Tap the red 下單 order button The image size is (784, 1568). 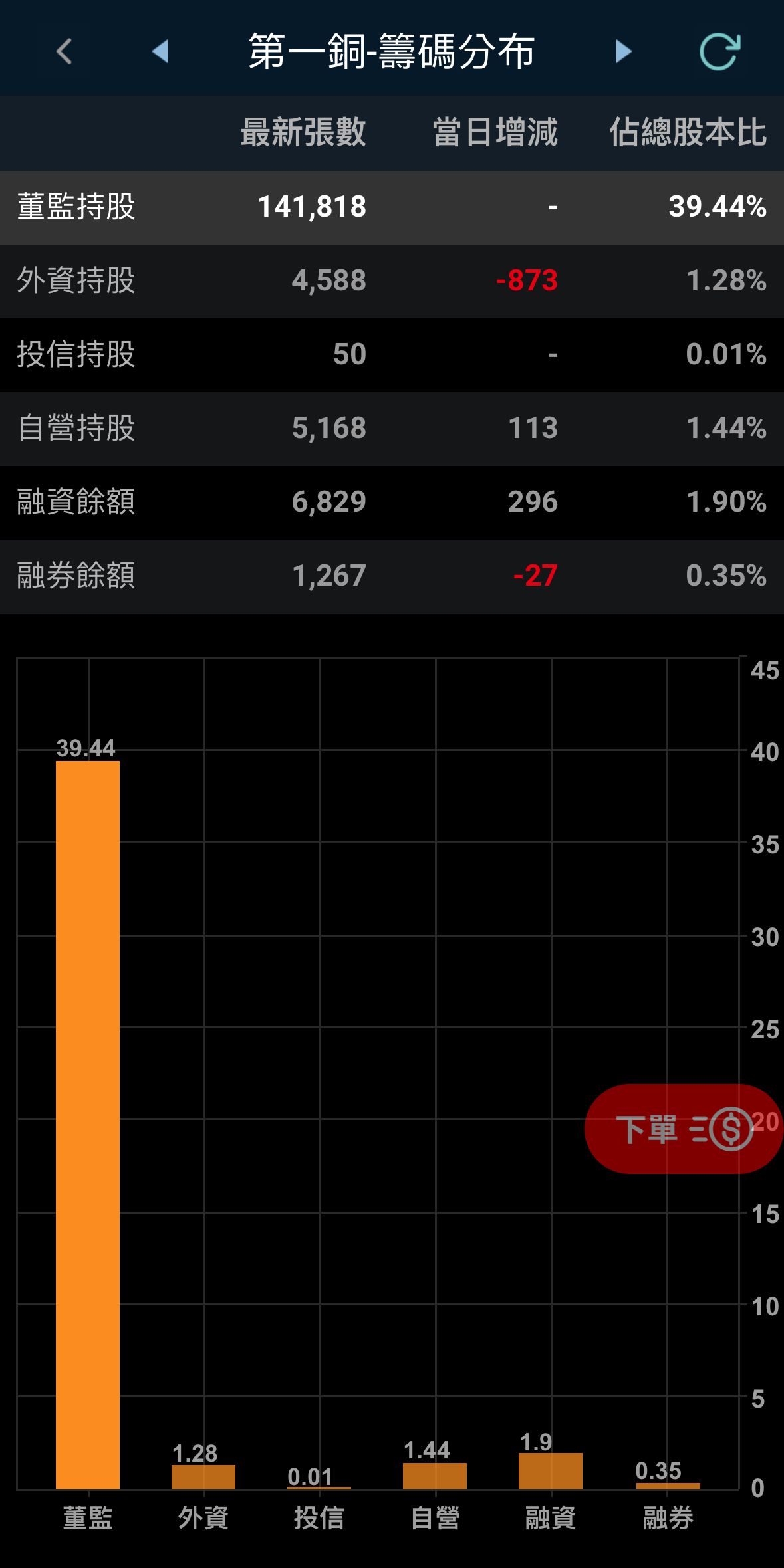[x=682, y=1128]
